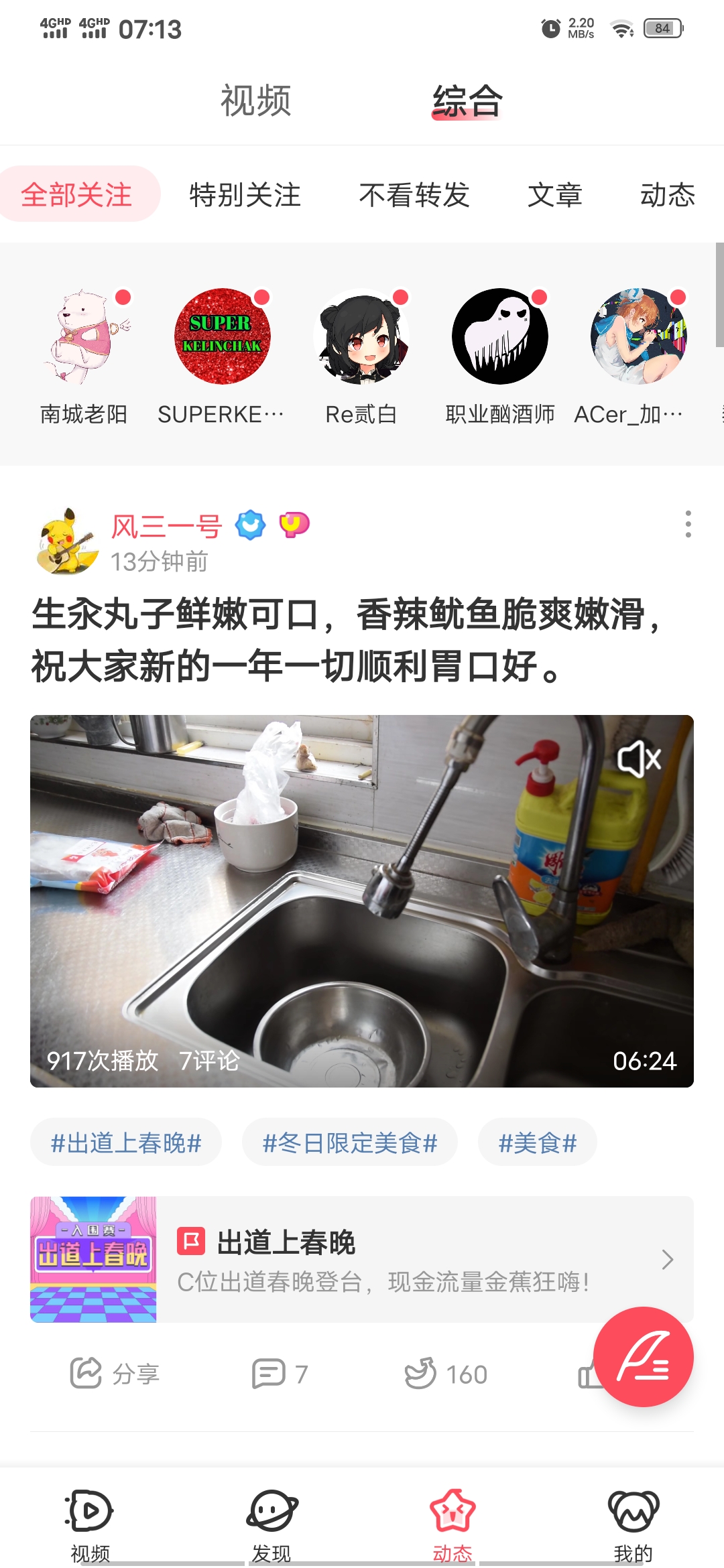724x1568 pixels.
Task: Select the 文章 filter
Action: click(554, 195)
